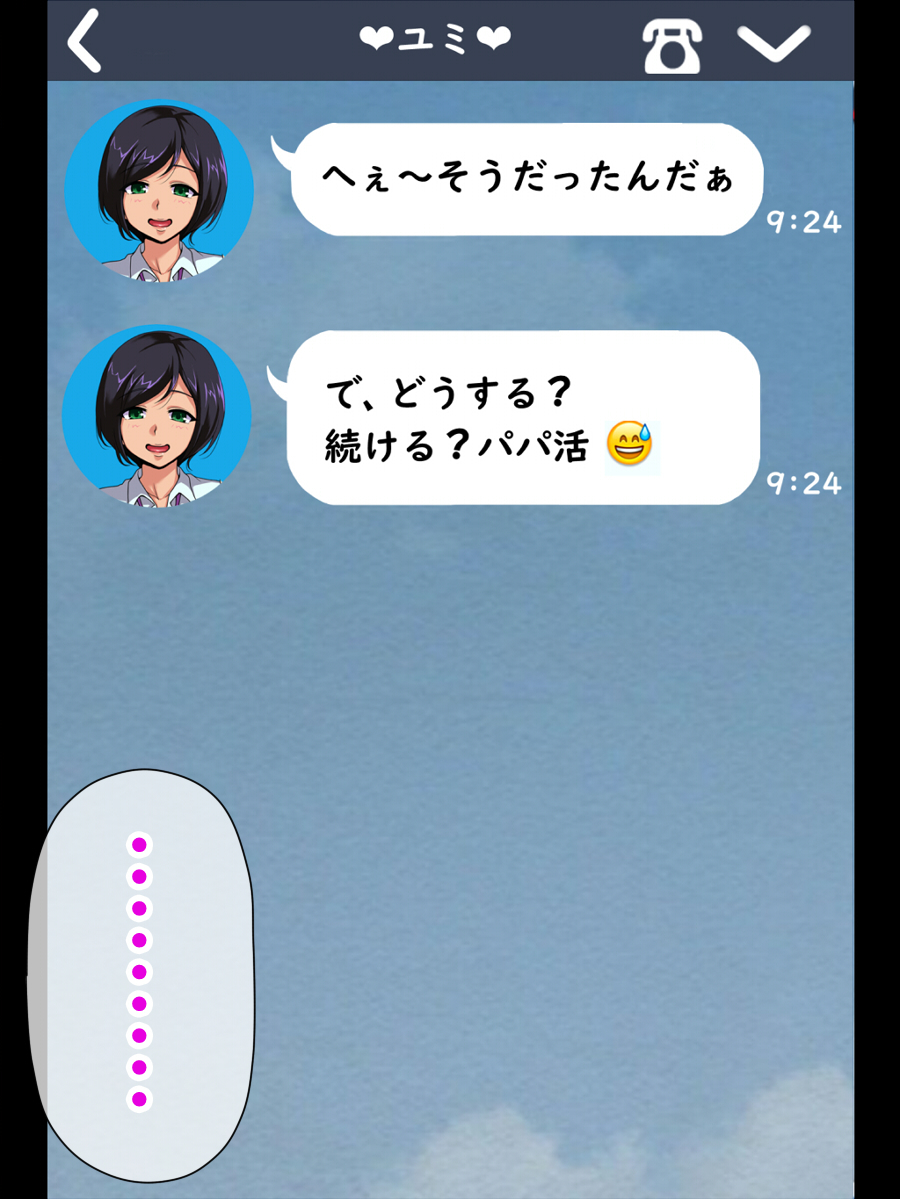The width and height of the screenshot is (900, 1199).
Task: Select the ❤ユミ❤ conversation title
Action: tap(435, 36)
